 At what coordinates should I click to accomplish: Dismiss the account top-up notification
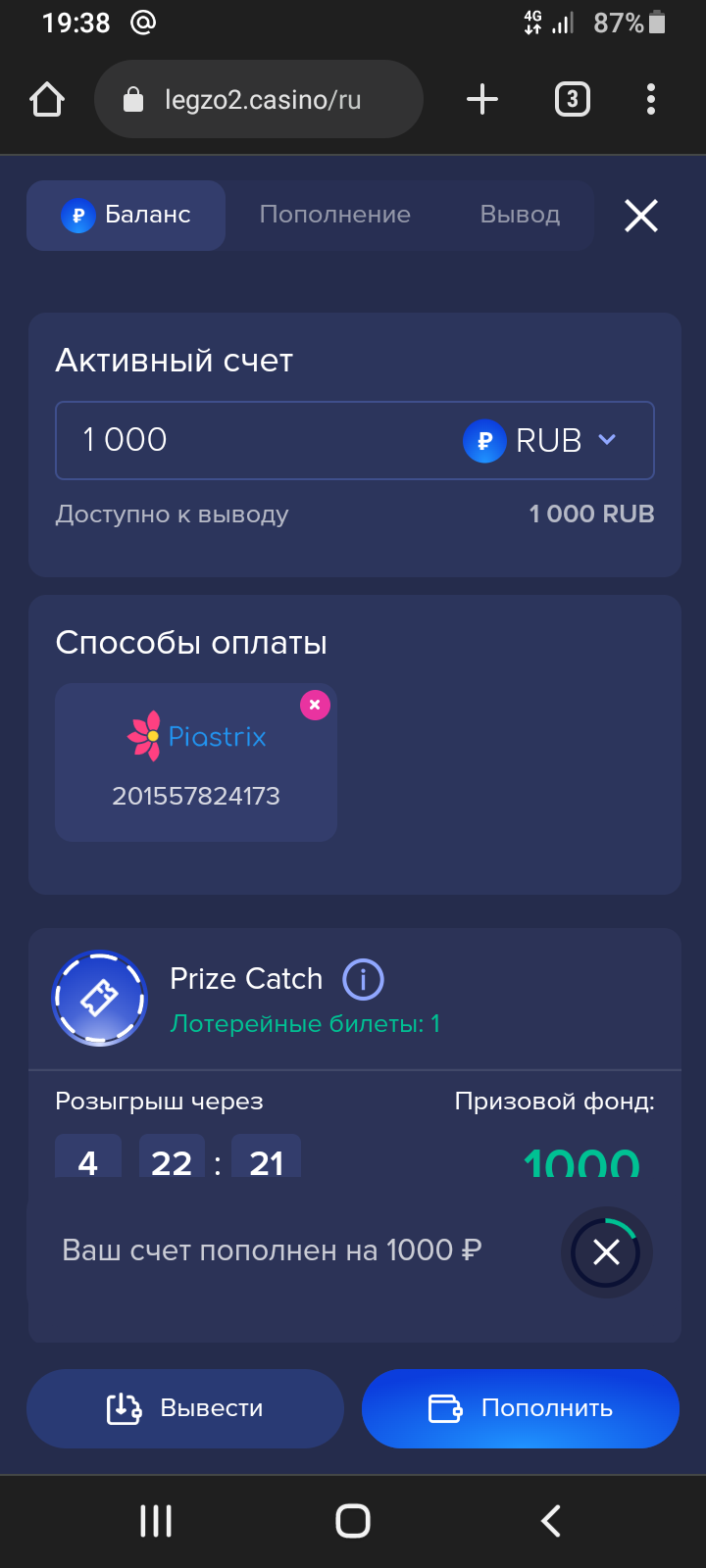tap(606, 1251)
